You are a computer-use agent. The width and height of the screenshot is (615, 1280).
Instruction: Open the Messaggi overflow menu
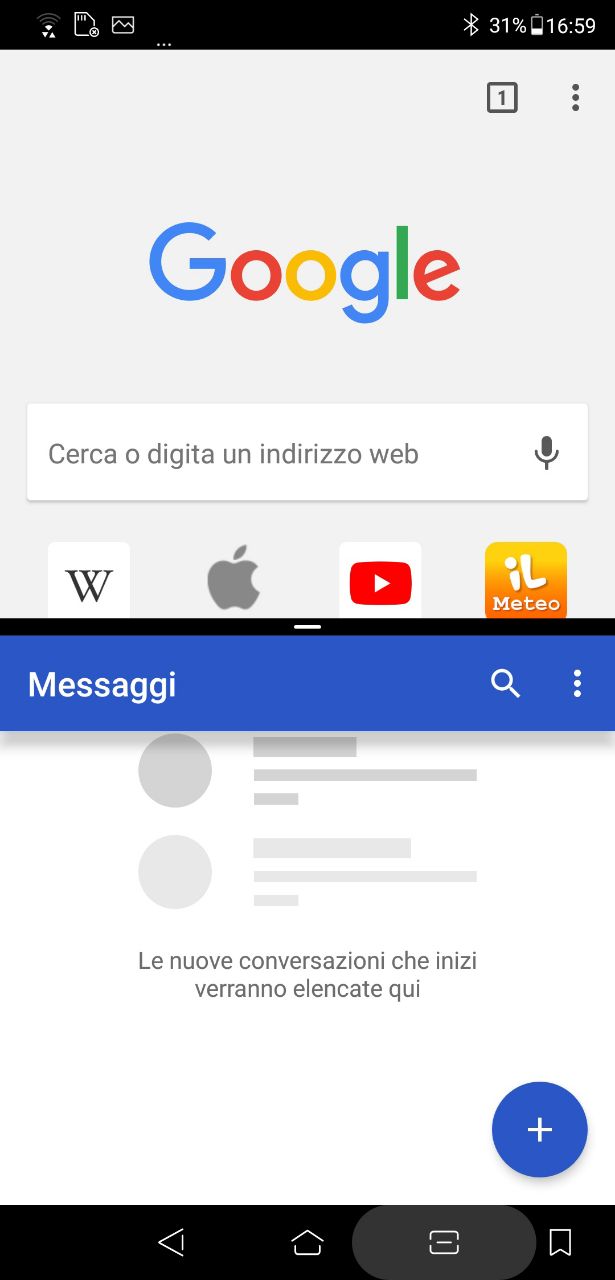577,684
